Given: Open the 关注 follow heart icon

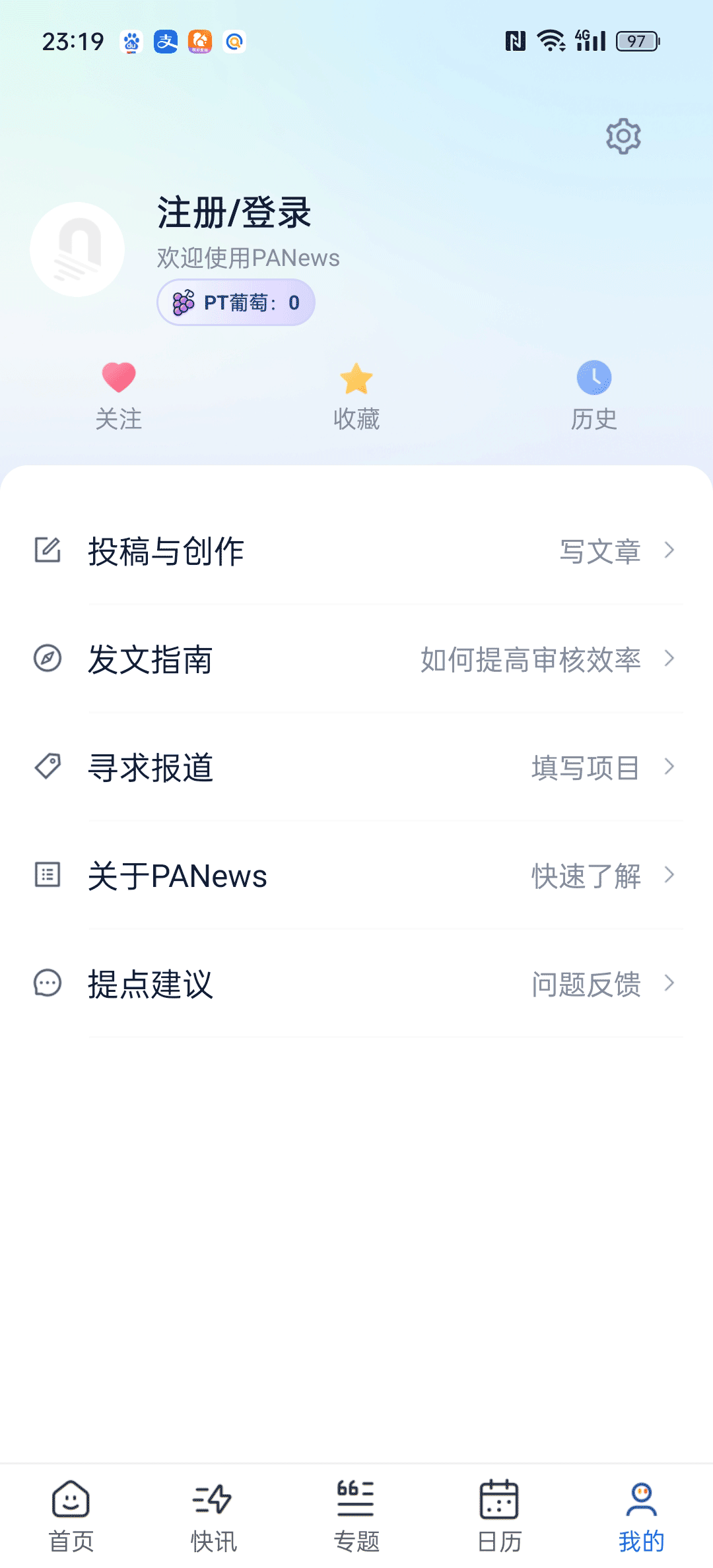Looking at the screenshot, I should click(119, 377).
